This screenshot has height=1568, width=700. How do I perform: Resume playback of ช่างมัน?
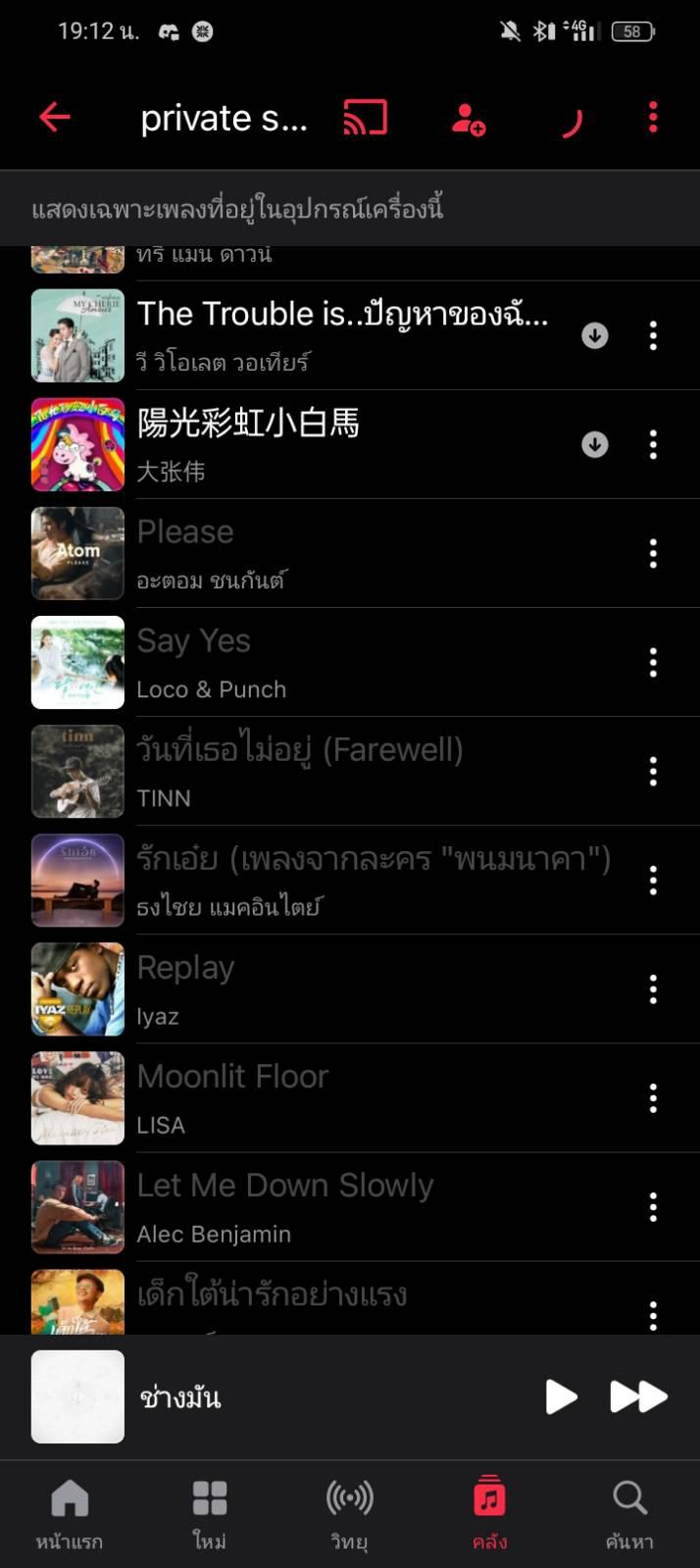[561, 1396]
